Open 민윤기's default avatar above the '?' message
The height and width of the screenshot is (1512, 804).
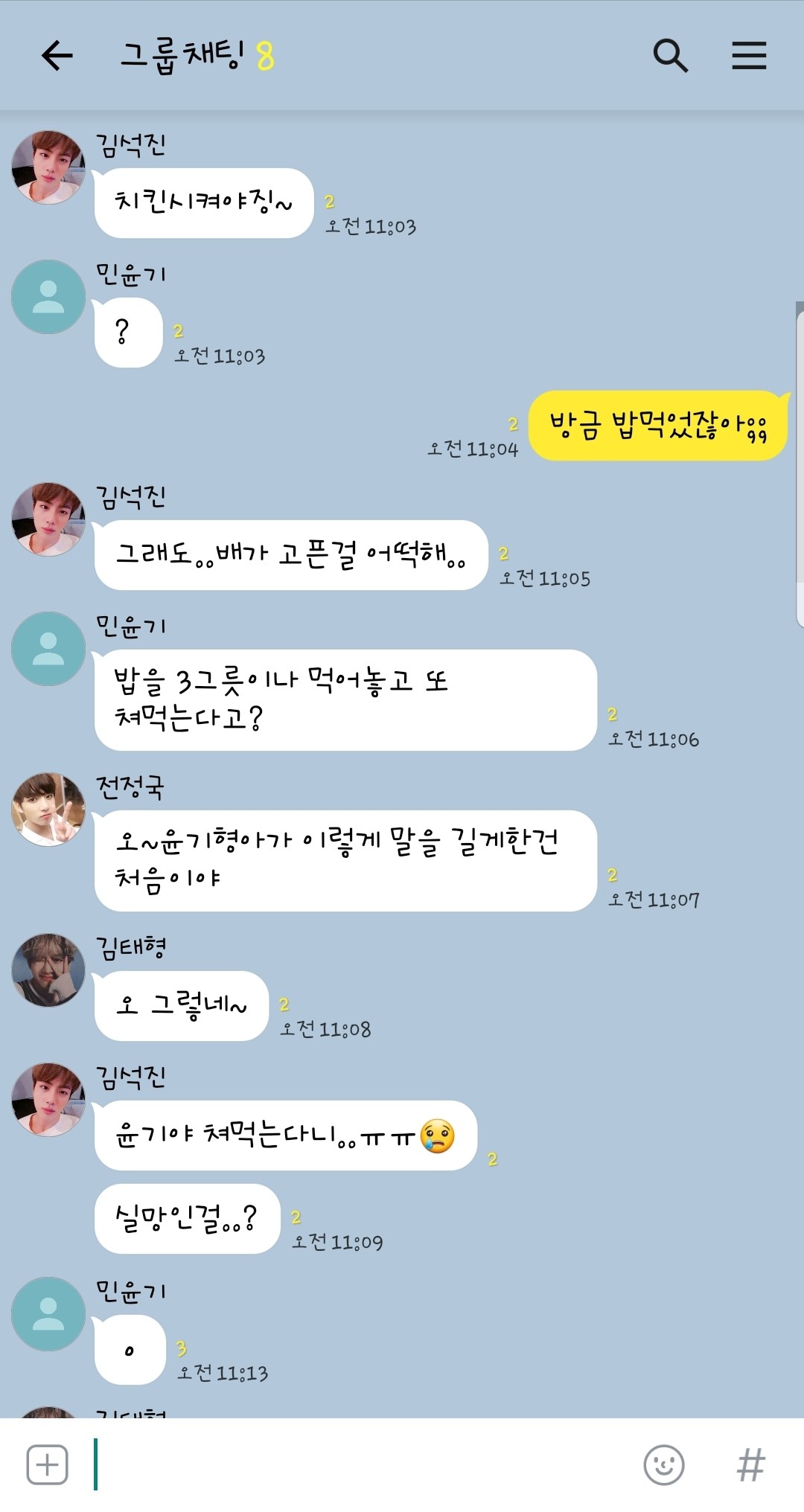[48, 297]
